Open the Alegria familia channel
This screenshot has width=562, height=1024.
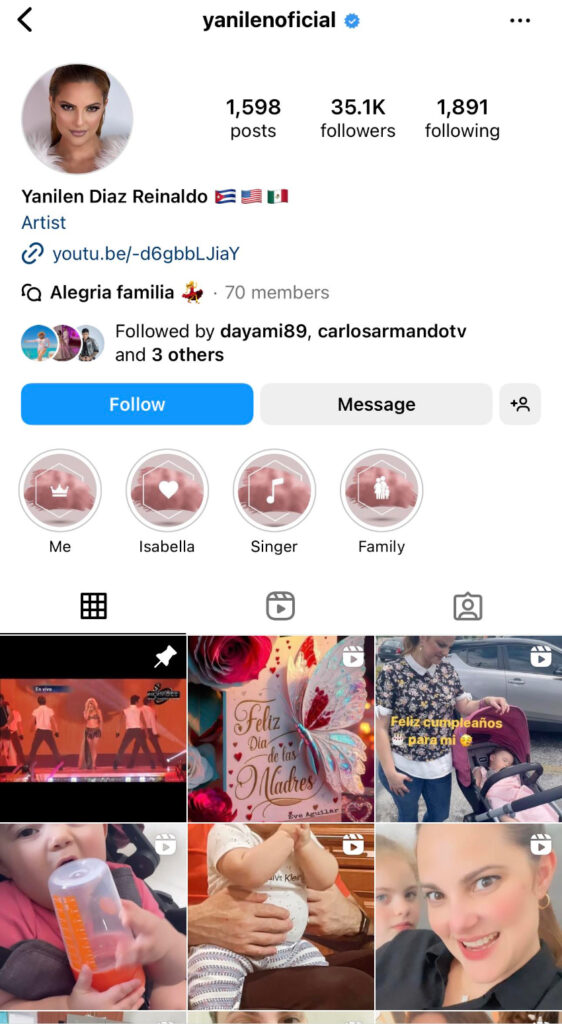click(112, 293)
